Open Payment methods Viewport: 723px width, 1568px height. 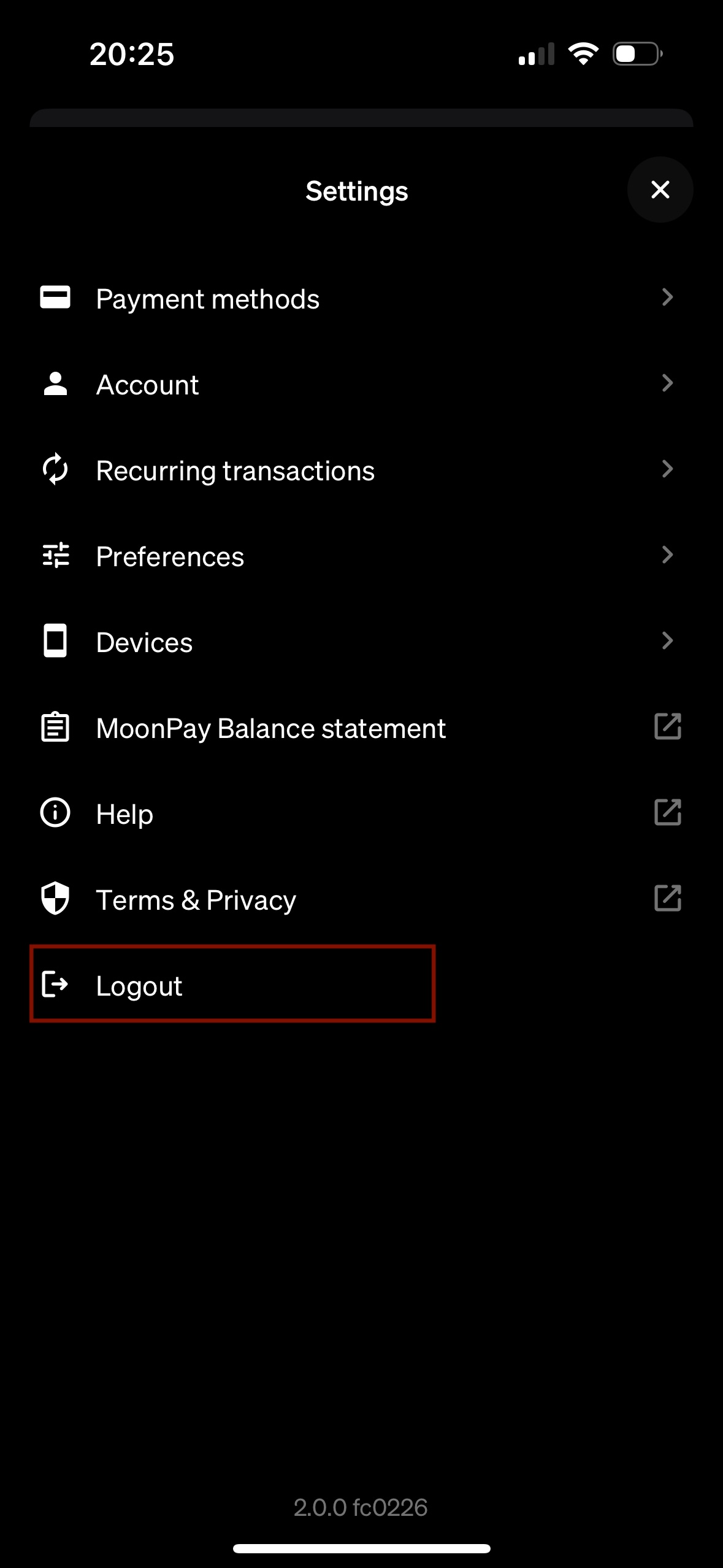tap(208, 299)
